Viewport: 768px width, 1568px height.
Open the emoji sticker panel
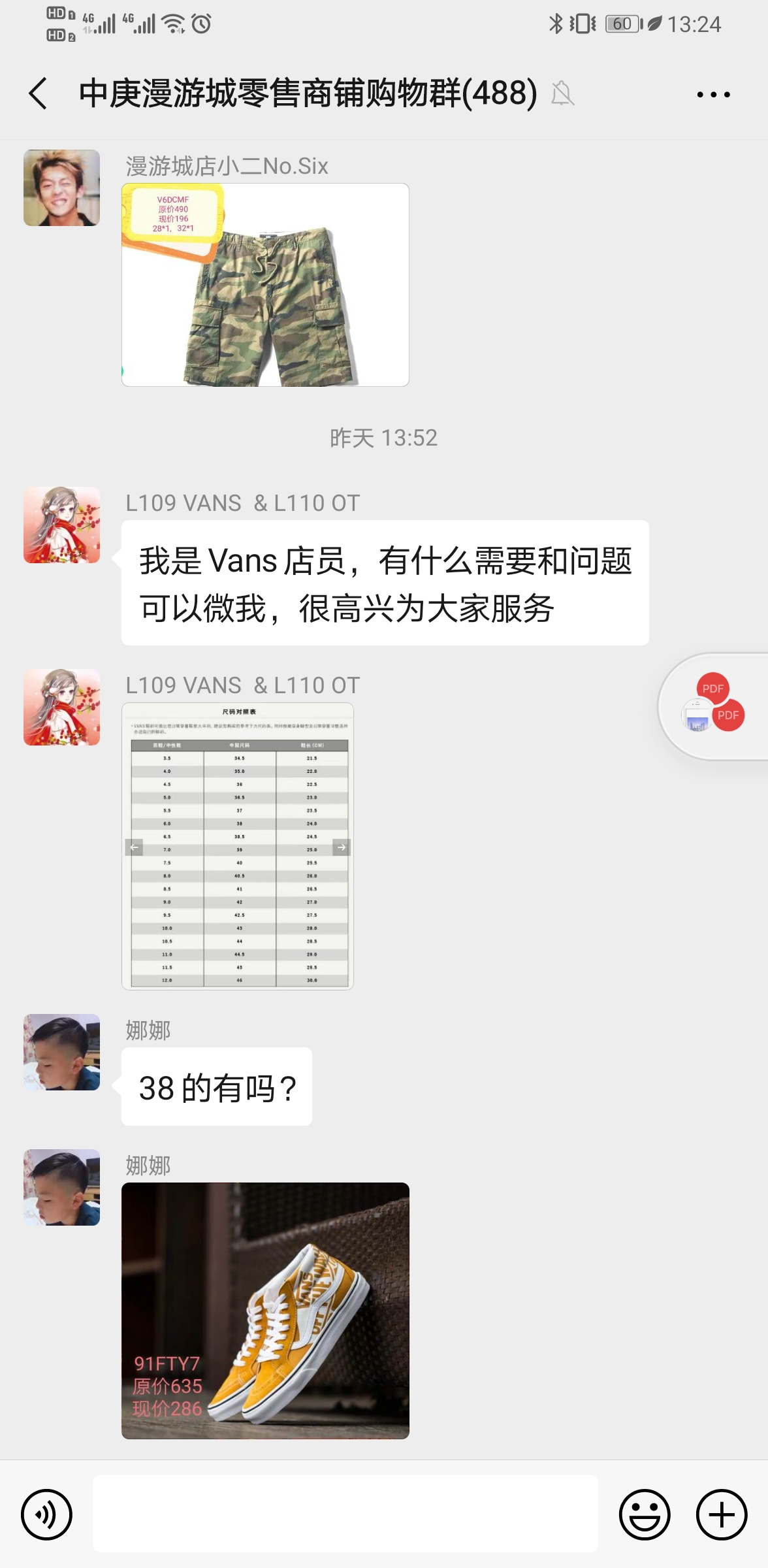pyautogui.click(x=645, y=1514)
